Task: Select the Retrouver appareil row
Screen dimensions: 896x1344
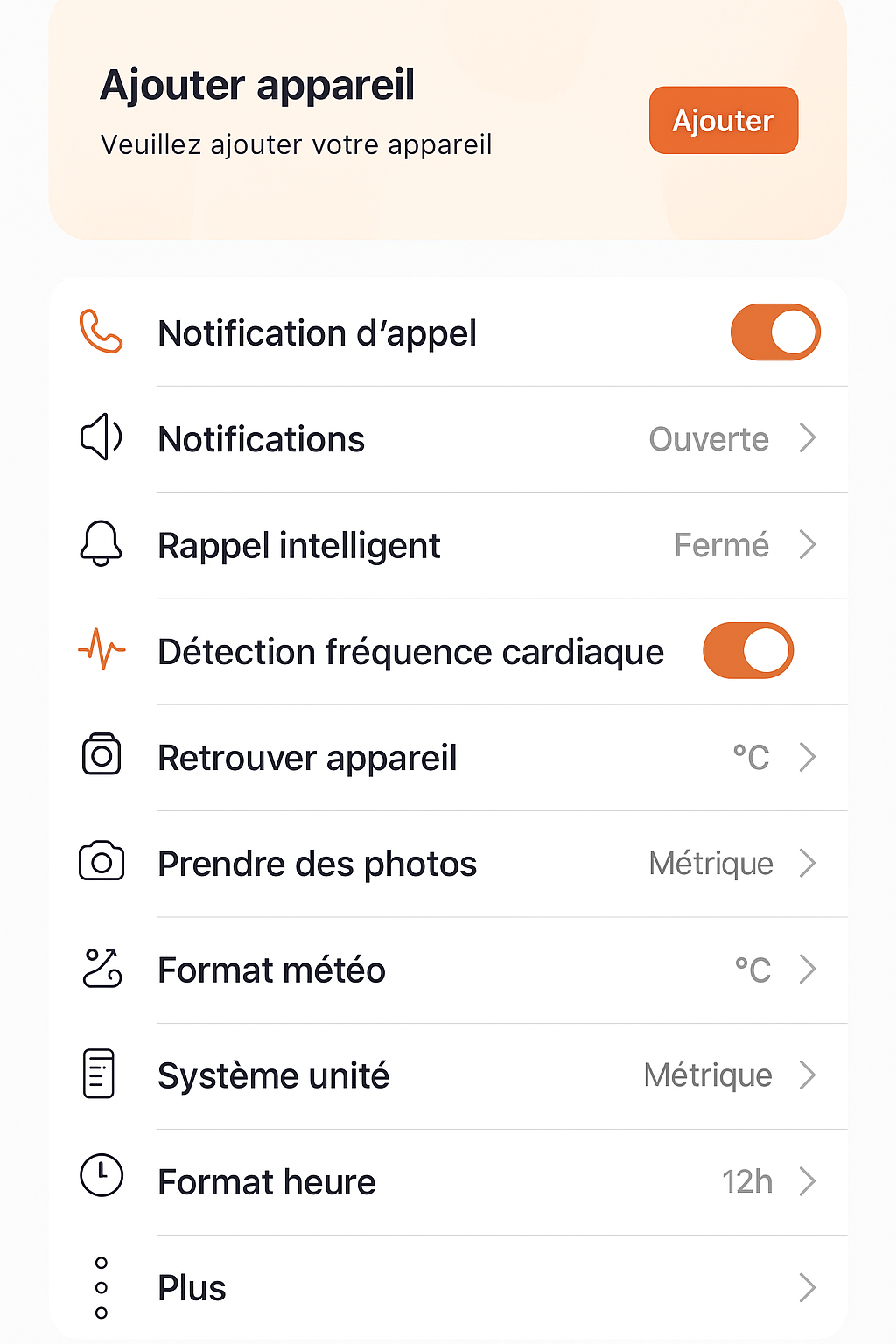Action: click(448, 758)
